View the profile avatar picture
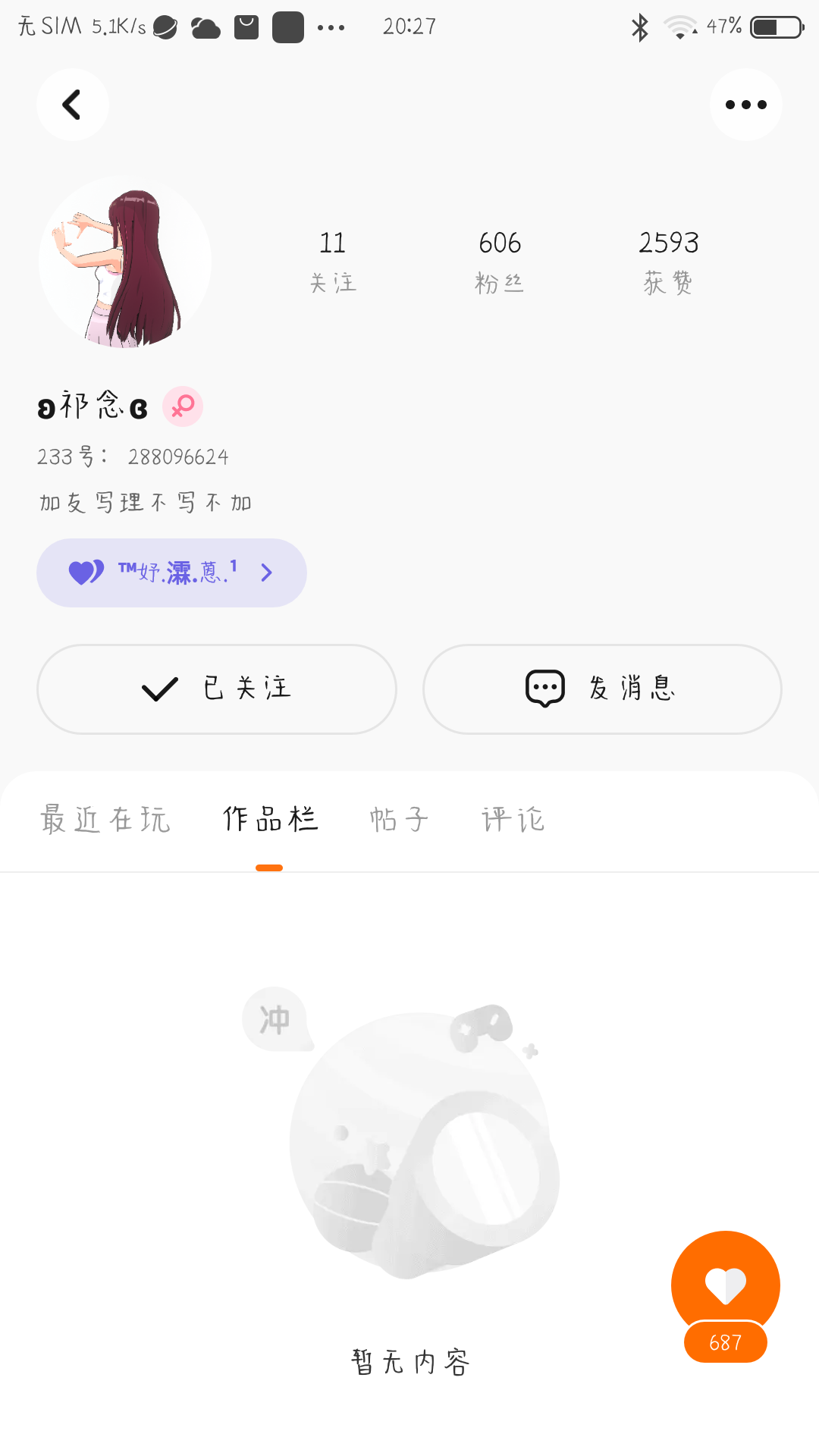 click(x=125, y=262)
